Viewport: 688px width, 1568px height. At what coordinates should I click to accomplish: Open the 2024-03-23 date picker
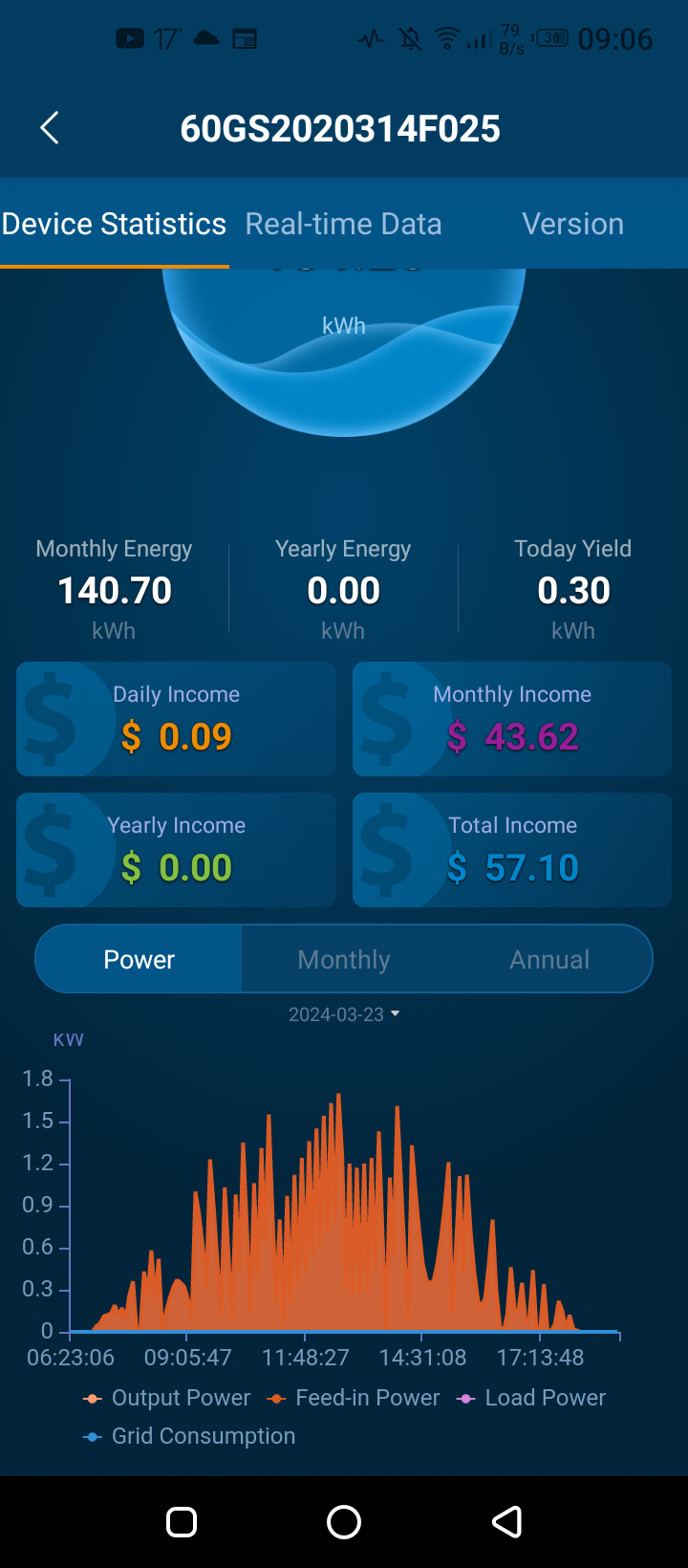pos(344,1014)
